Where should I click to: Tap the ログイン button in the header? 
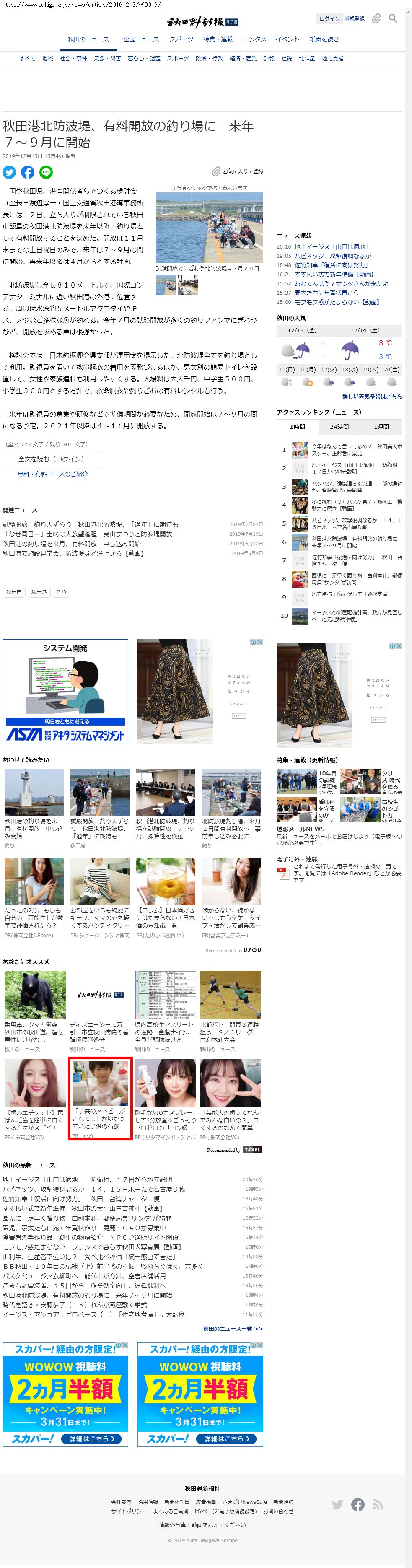[329, 19]
